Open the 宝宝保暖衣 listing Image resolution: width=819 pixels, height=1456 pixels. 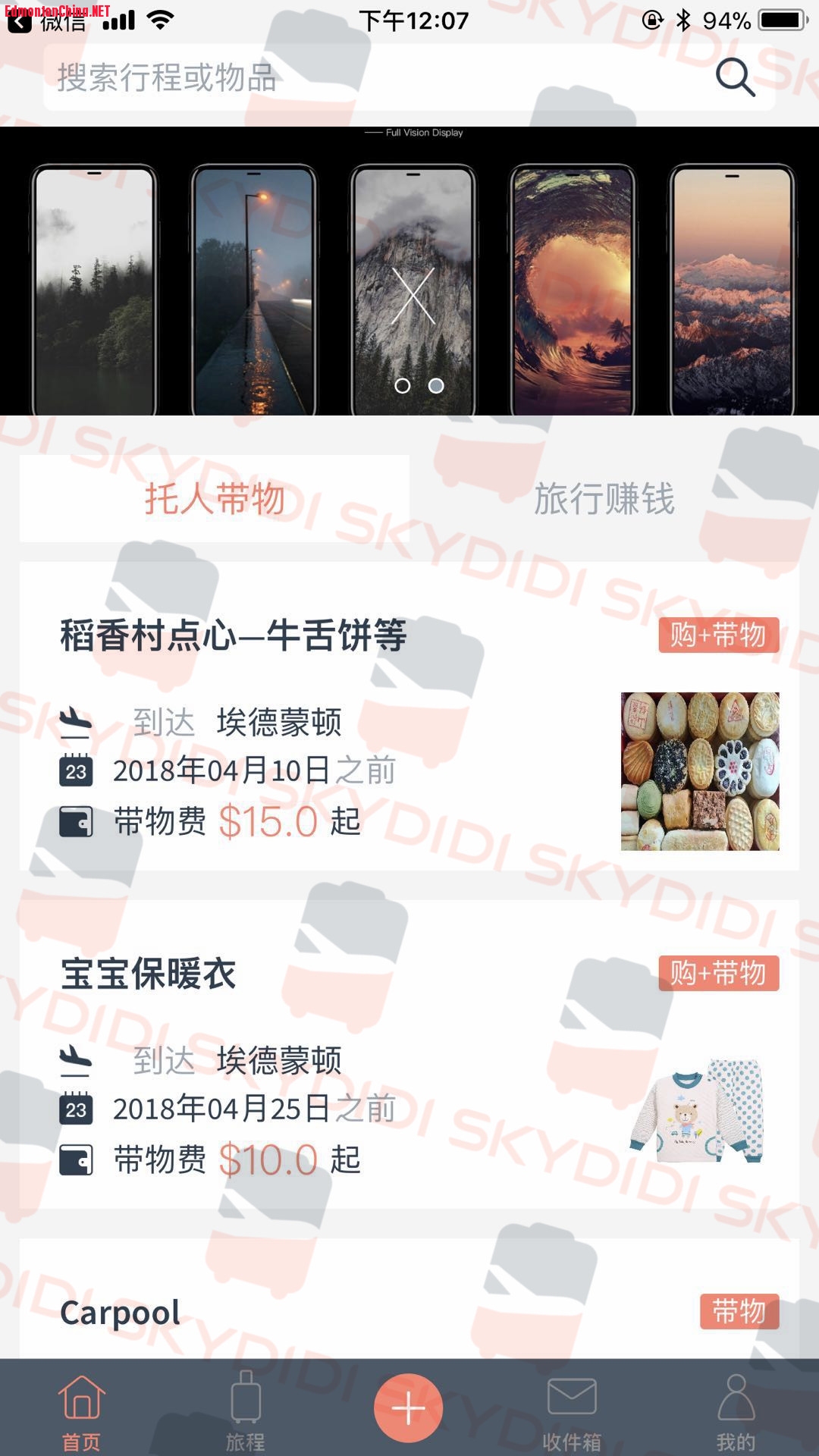point(409,1054)
